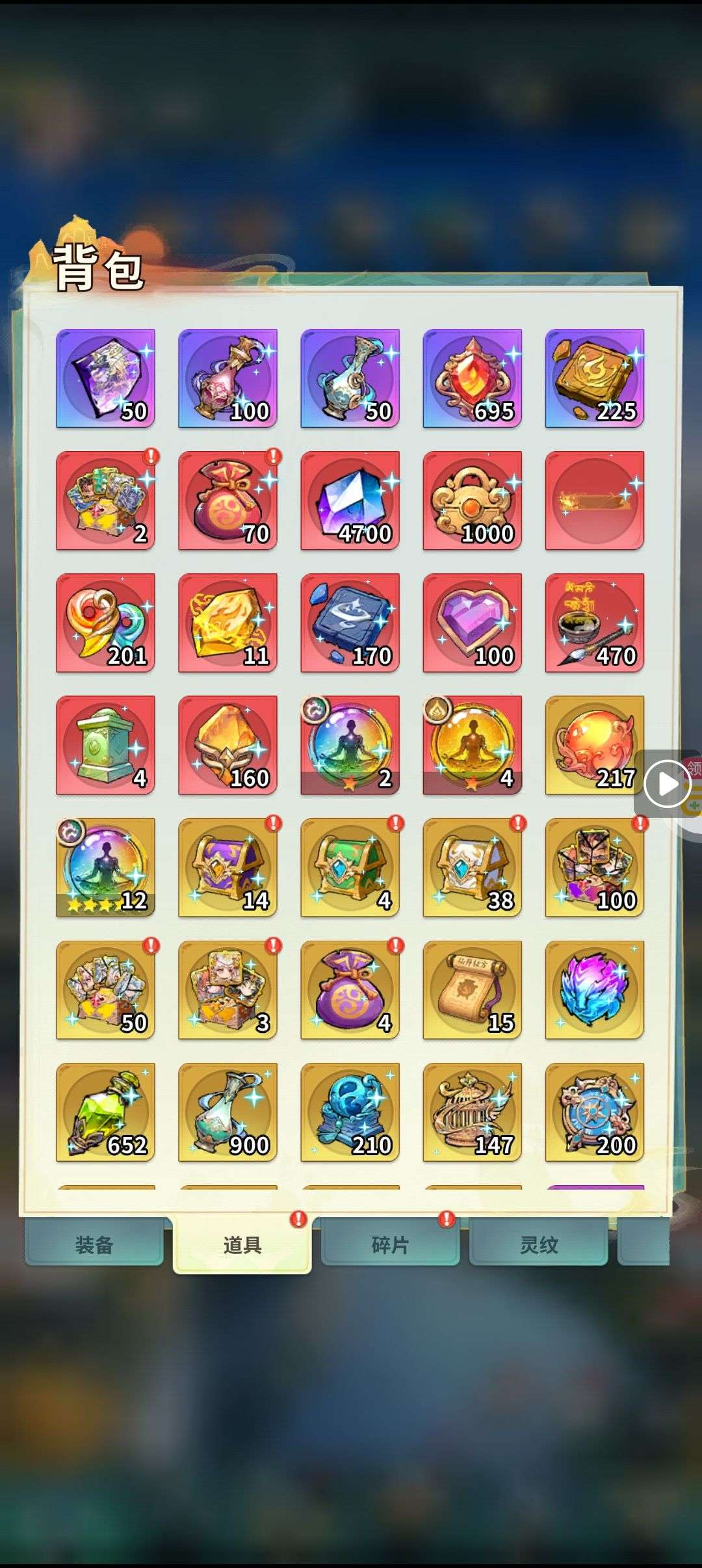Open the red orb item with 217
Screen dimensions: 702x1568
point(594,745)
